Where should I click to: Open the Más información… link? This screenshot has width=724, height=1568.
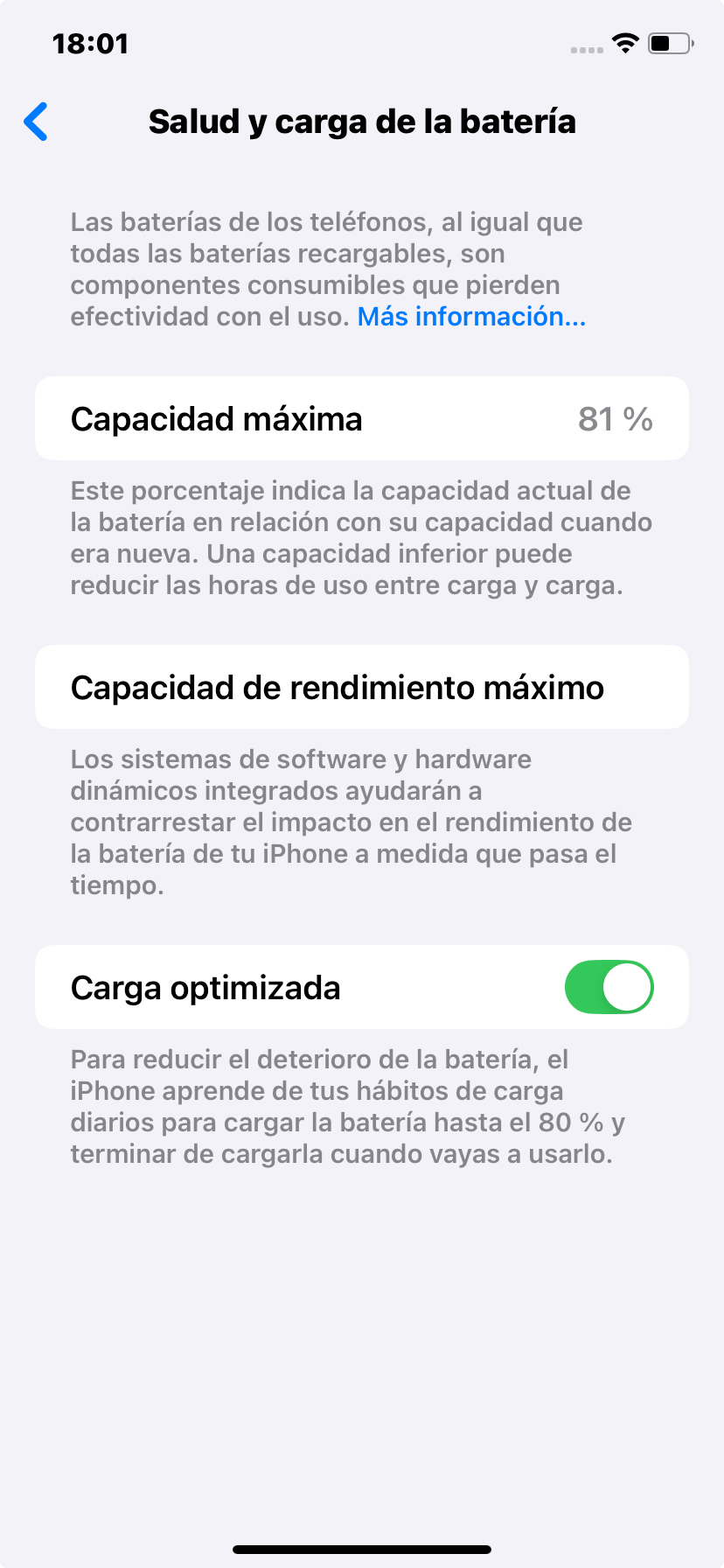tap(471, 317)
